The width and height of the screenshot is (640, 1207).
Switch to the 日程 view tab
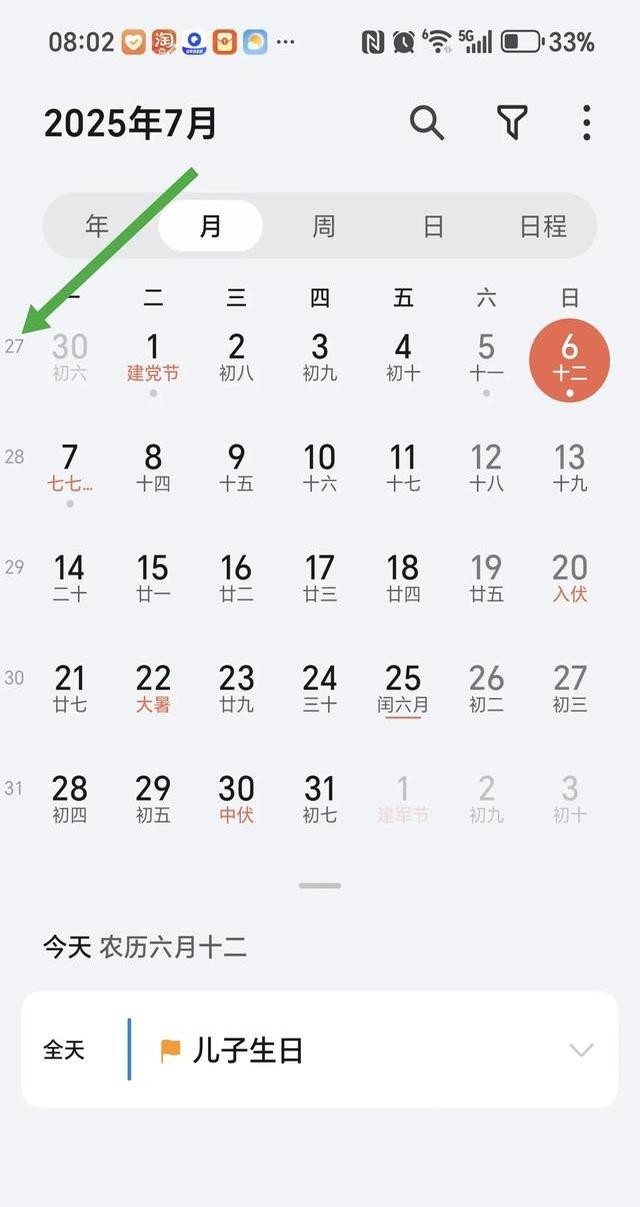click(543, 226)
